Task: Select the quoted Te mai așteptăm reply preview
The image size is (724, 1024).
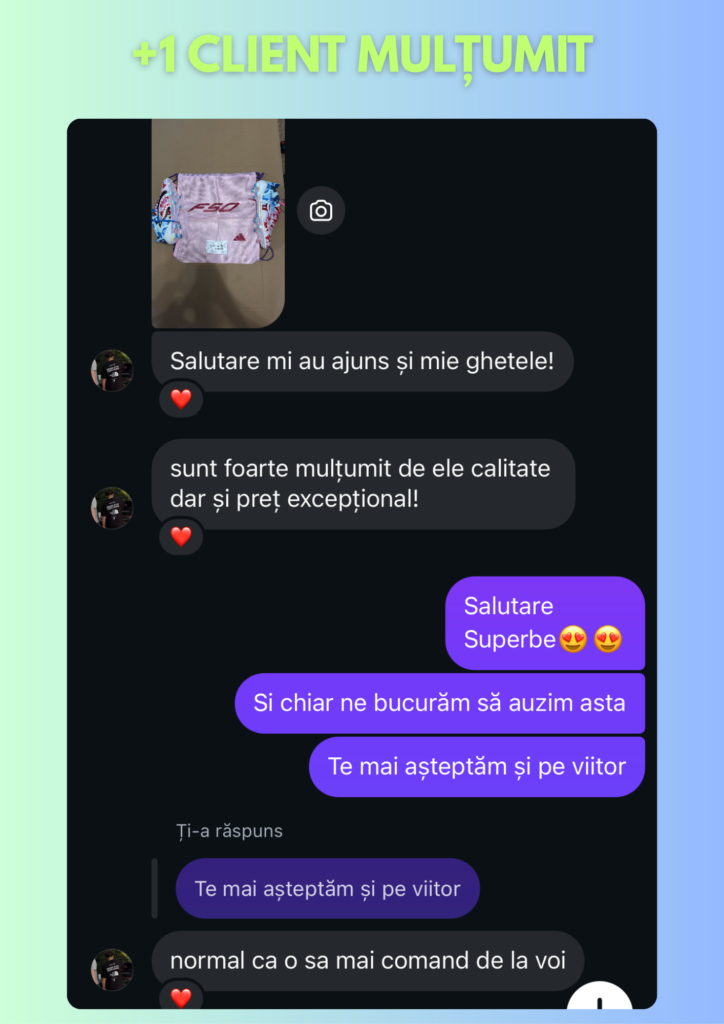Action: tap(327, 888)
